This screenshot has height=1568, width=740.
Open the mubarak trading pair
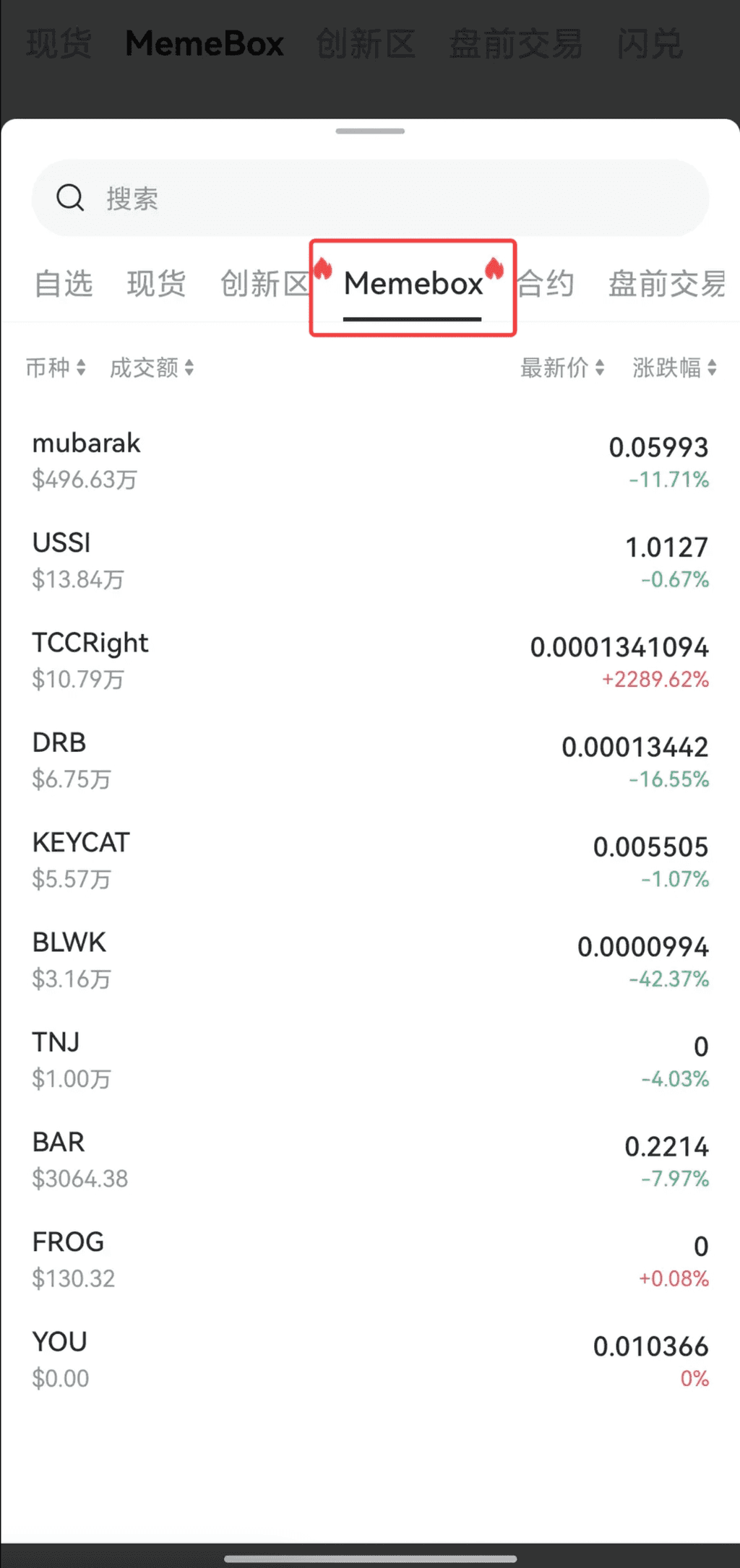[370, 461]
